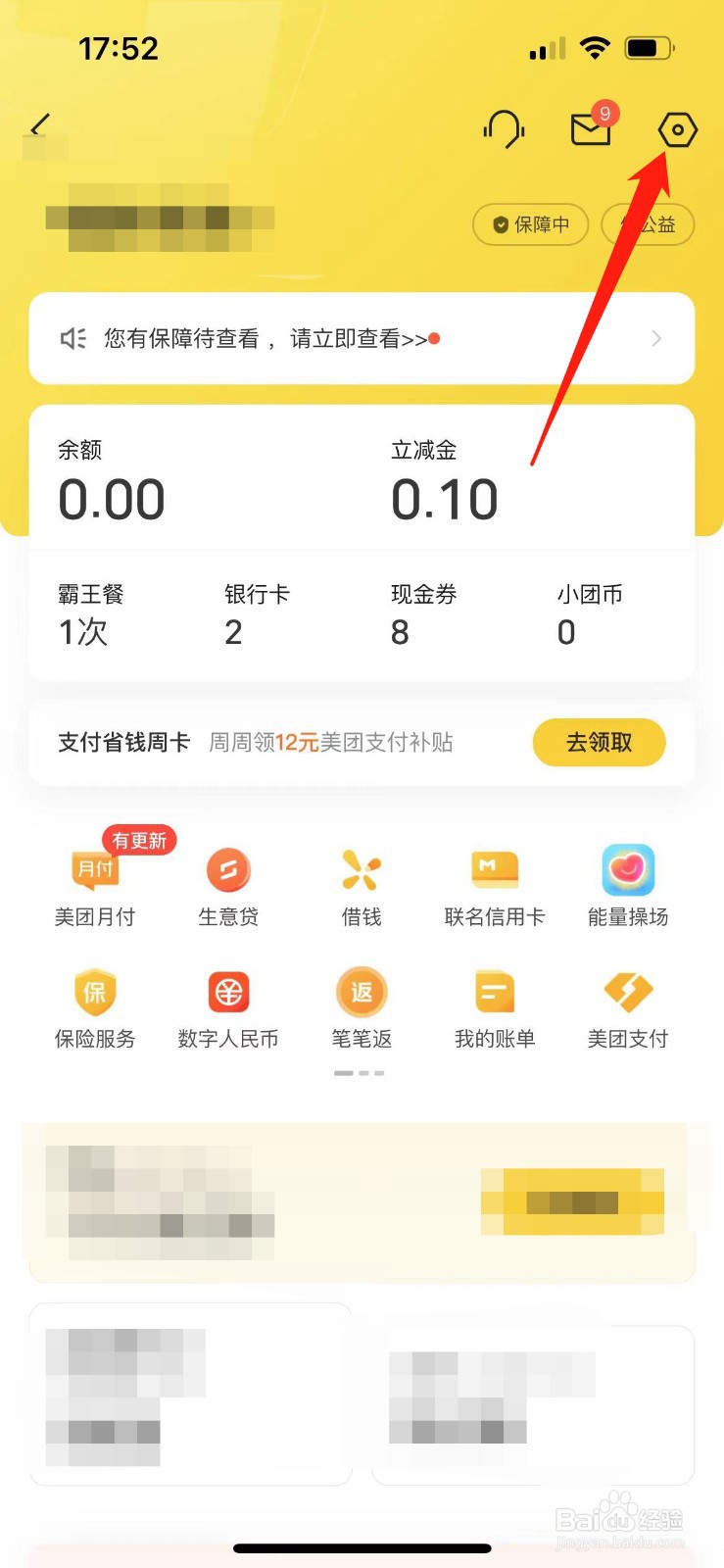Tap the 保障中 chip
724x1568 pixels.
531,224
